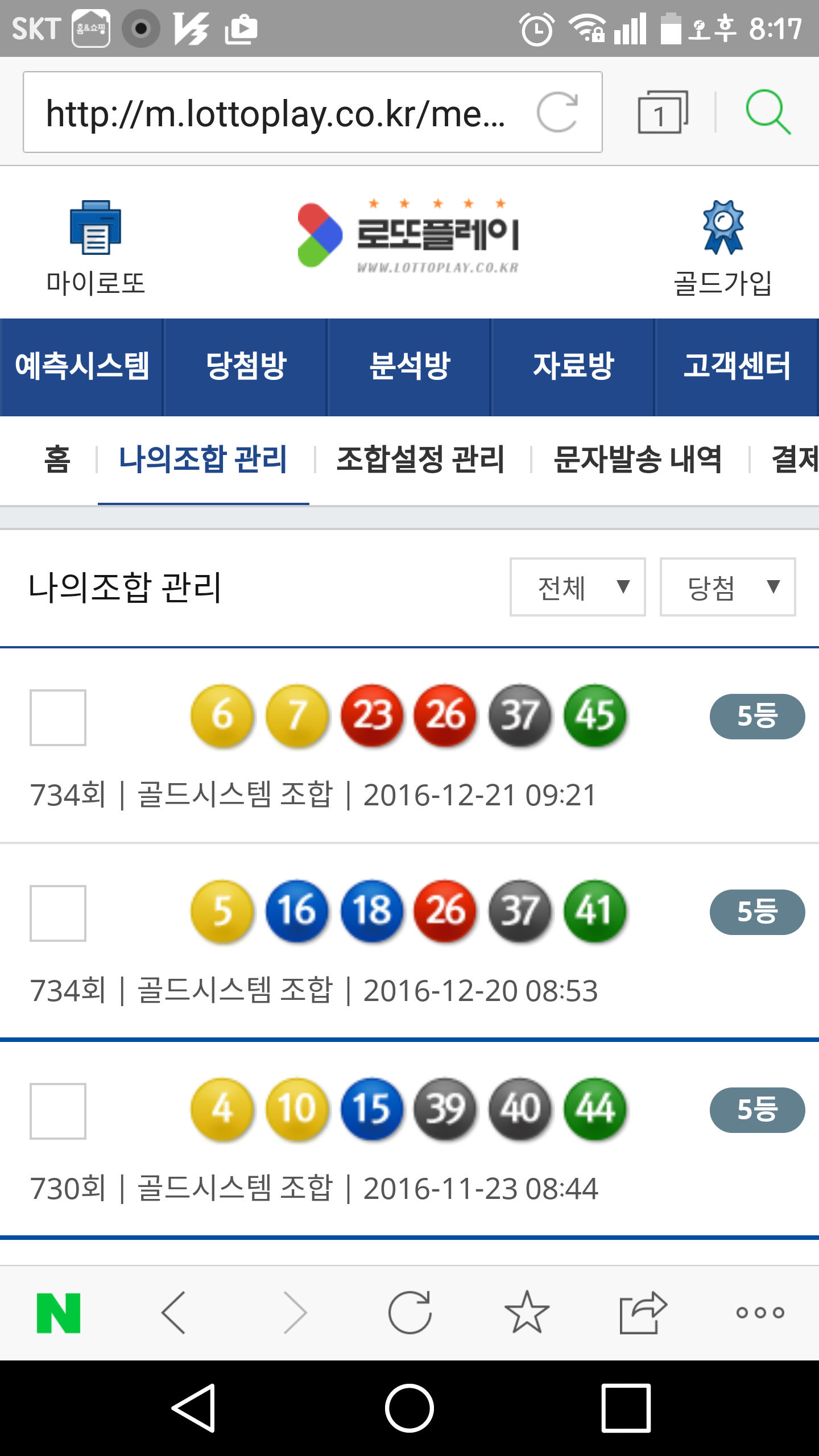Open the Naver N home button
The height and width of the screenshot is (1456, 819).
[x=59, y=1313]
